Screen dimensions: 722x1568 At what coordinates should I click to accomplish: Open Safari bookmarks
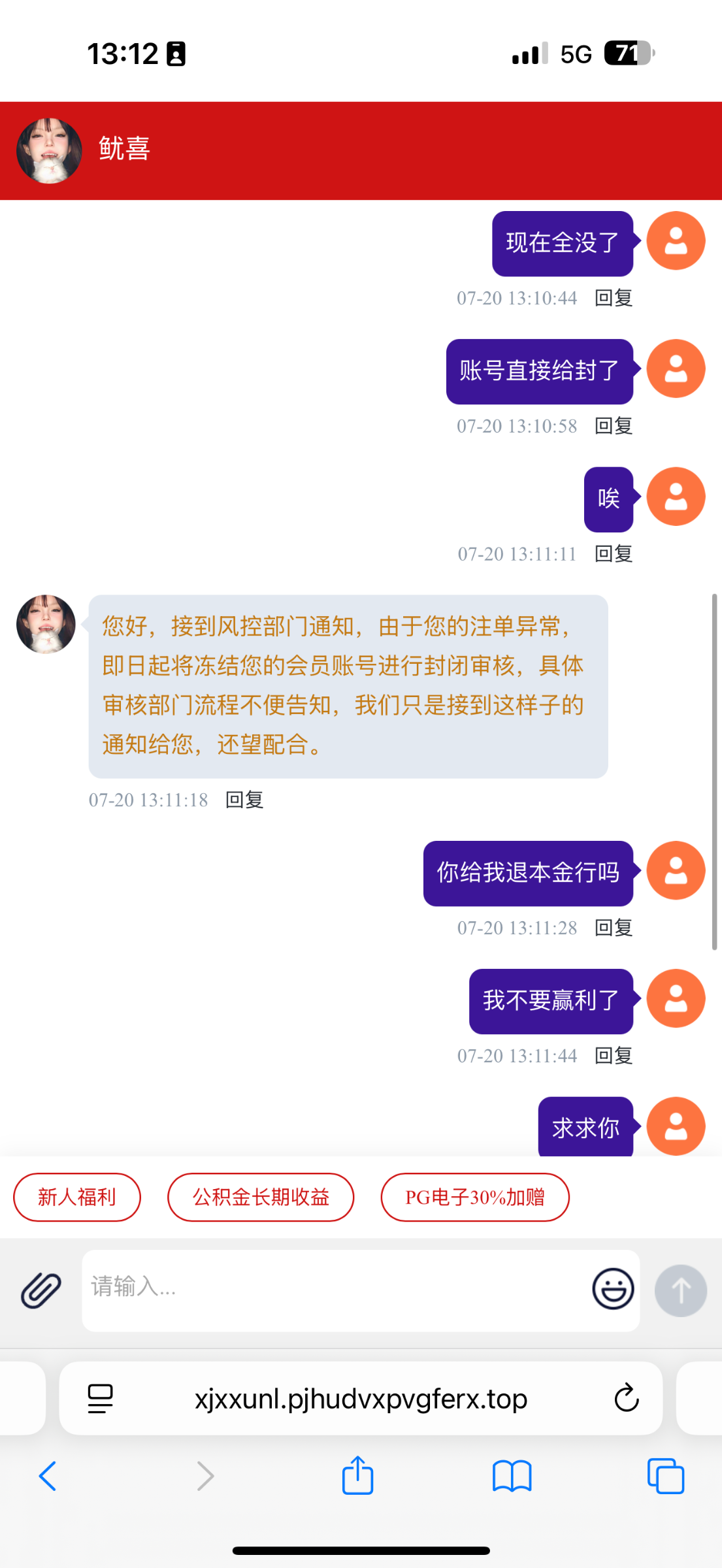coord(512,1476)
